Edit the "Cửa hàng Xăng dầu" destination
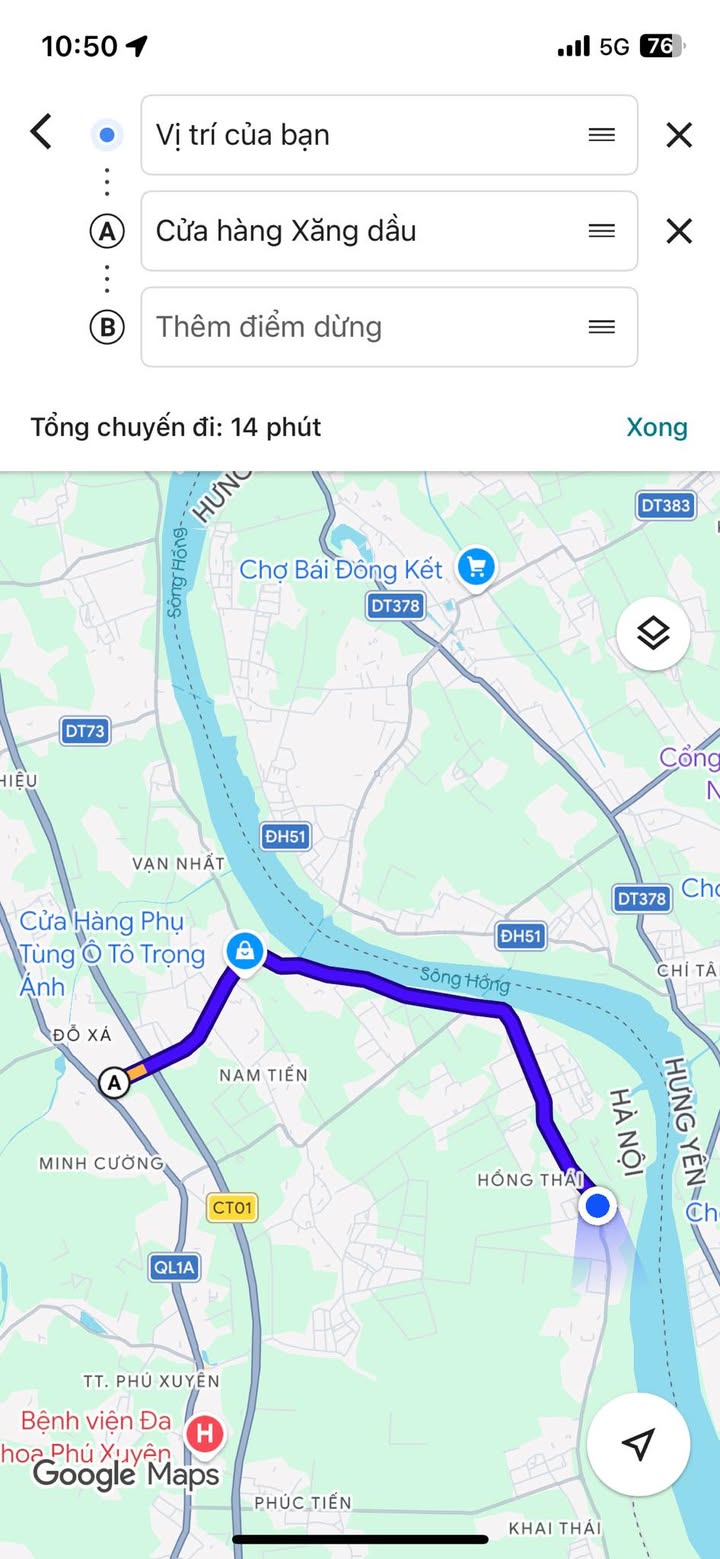The height and width of the screenshot is (1559, 720). (x=360, y=231)
